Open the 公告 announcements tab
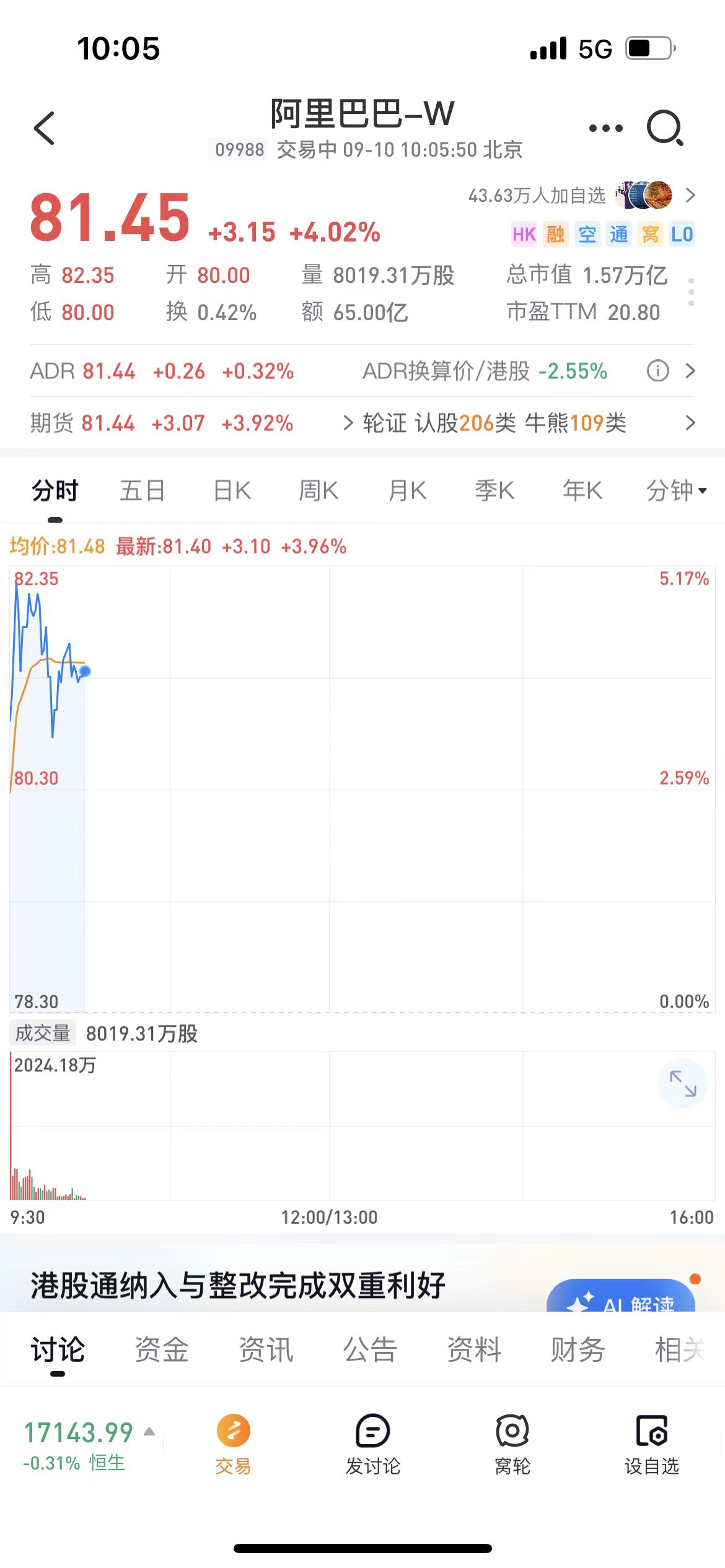725x1568 pixels. [x=370, y=1350]
